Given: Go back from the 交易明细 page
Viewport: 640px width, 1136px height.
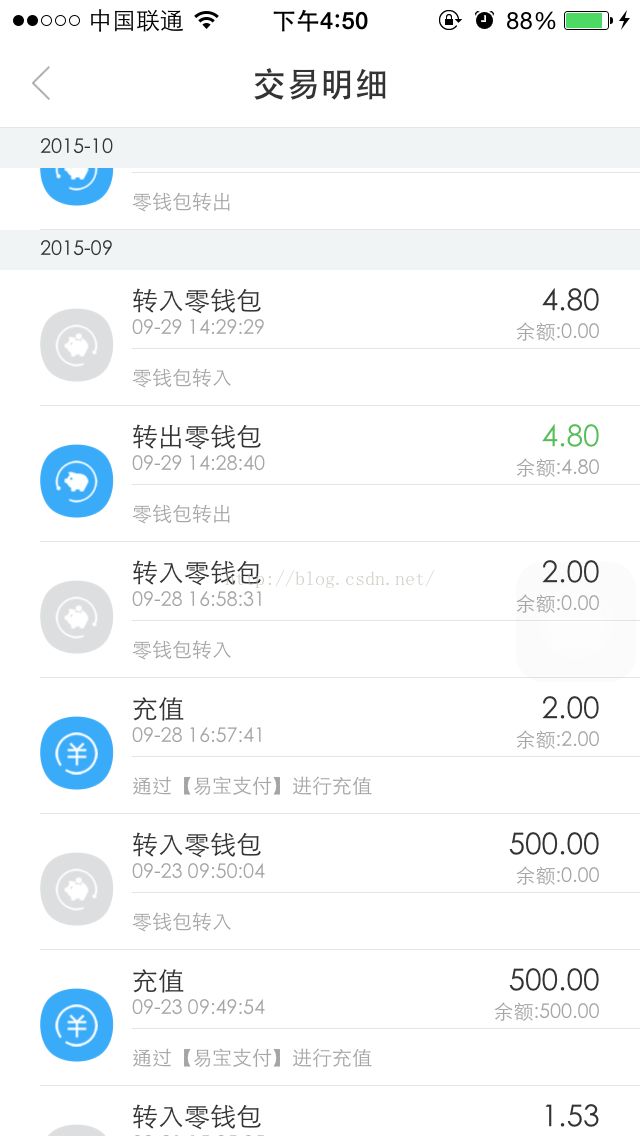Looking at the screenshot, I should (x=41, y=83).
